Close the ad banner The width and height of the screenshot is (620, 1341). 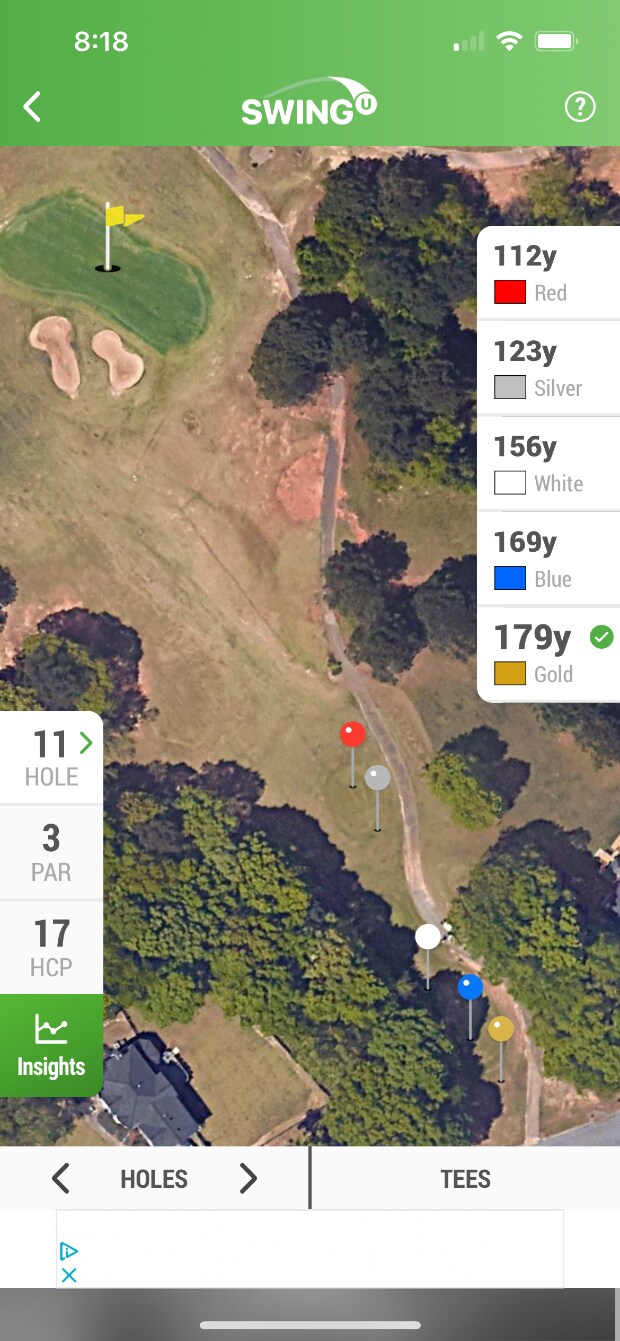(69, 1275)
